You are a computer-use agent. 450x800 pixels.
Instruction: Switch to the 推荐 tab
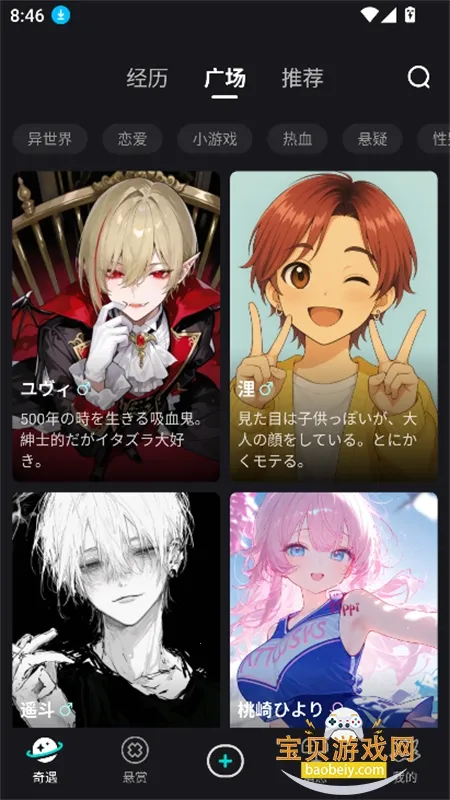tap(303, 79)
